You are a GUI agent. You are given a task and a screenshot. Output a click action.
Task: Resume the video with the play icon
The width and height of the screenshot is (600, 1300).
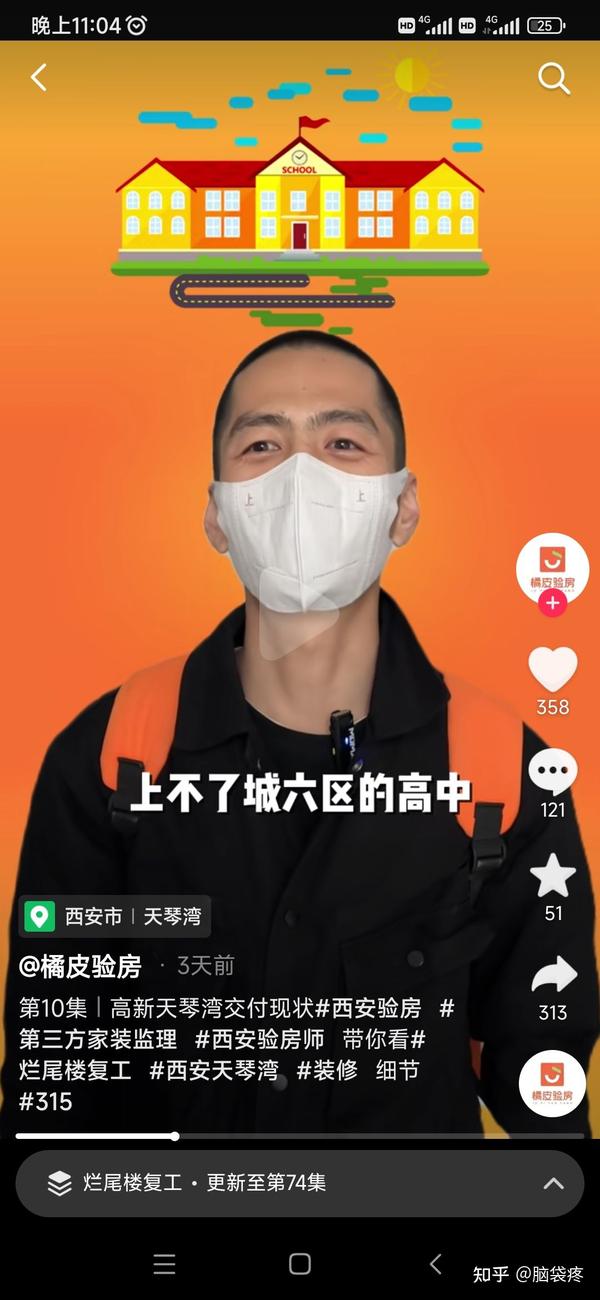(x=300, y=611)
